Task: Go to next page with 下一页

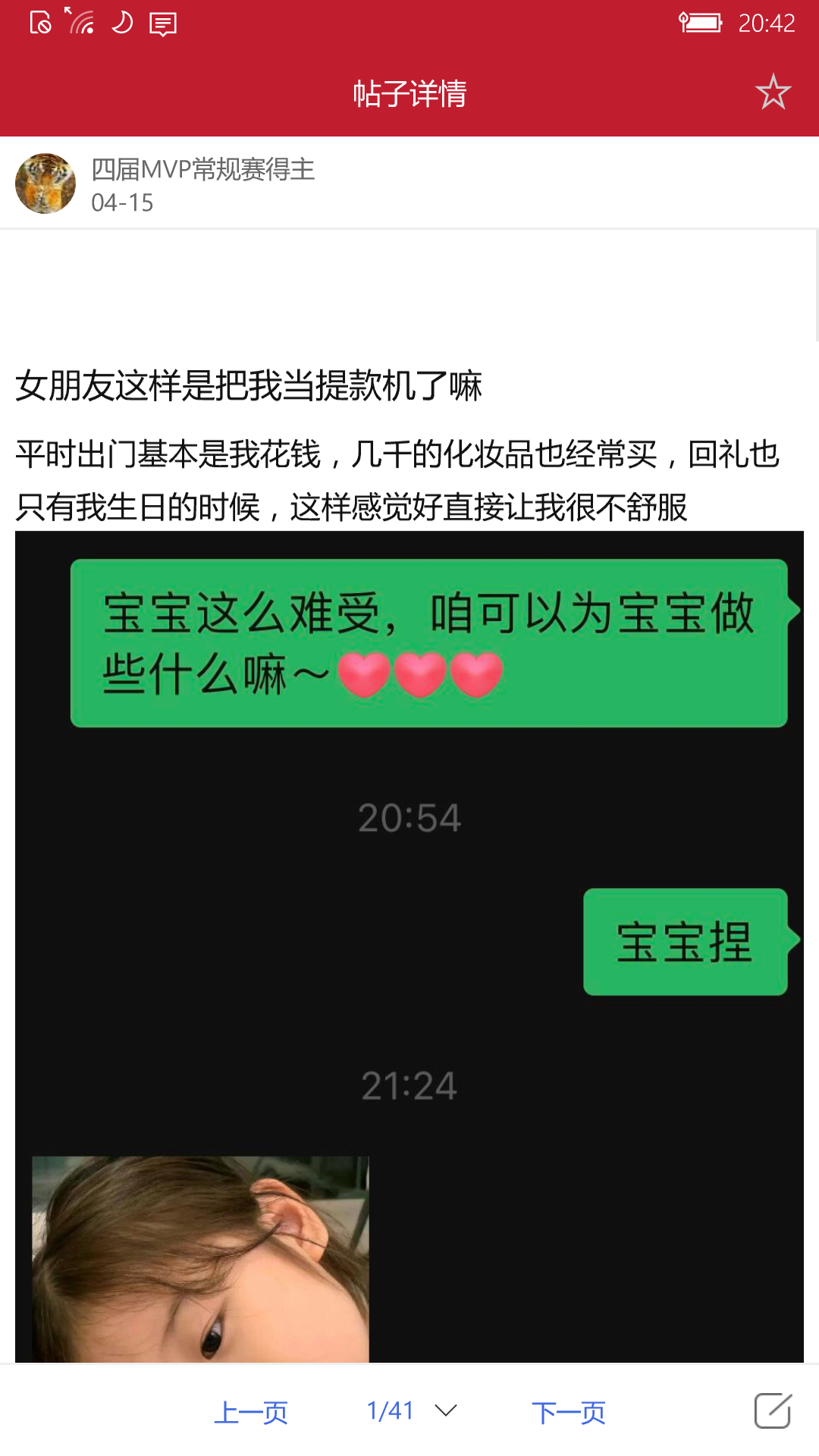Action: (x=568, y=1412)
